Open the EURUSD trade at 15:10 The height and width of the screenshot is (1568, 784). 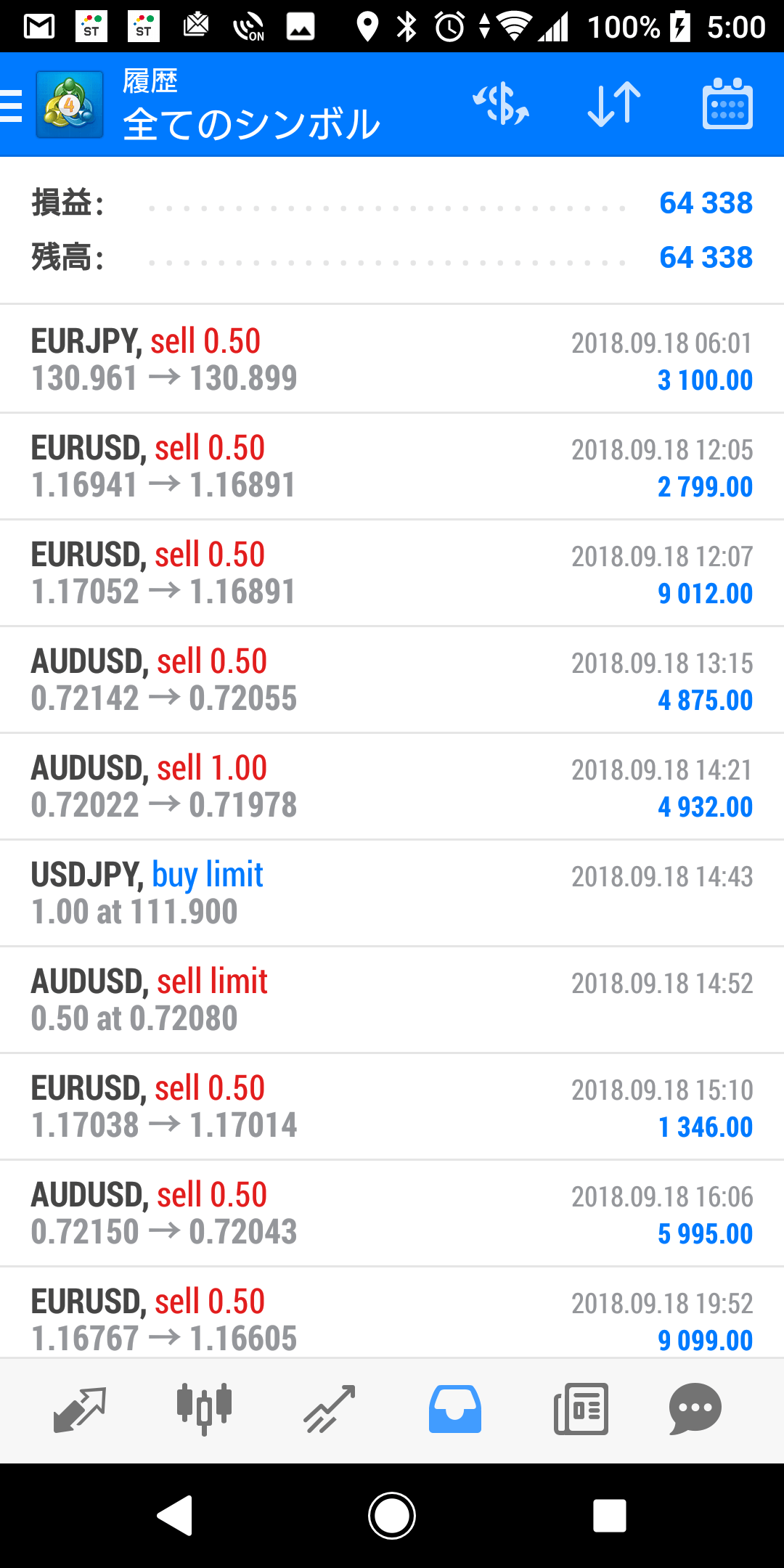click(x=392, y=1106)
